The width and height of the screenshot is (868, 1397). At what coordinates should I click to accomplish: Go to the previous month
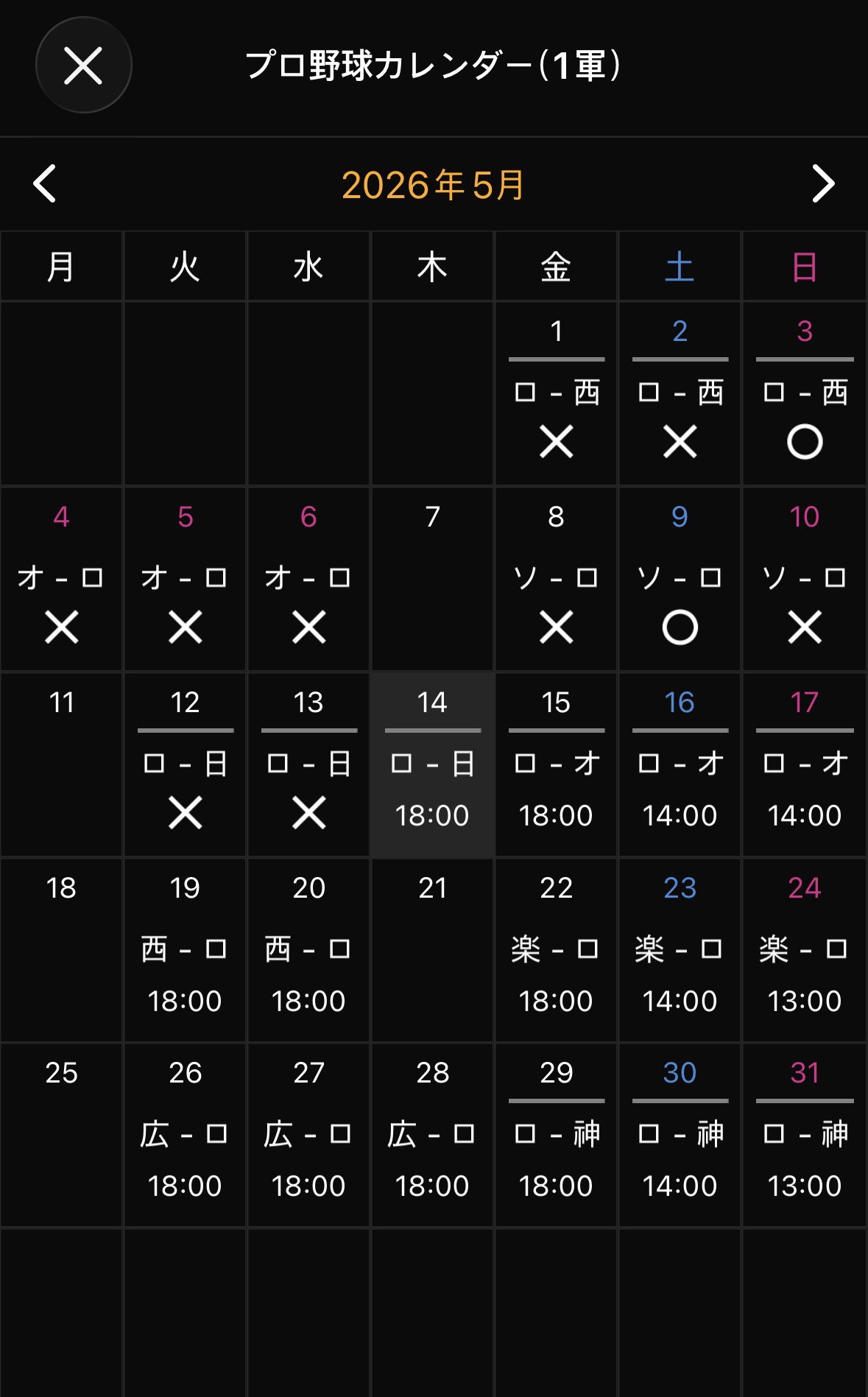coord(45,184)
